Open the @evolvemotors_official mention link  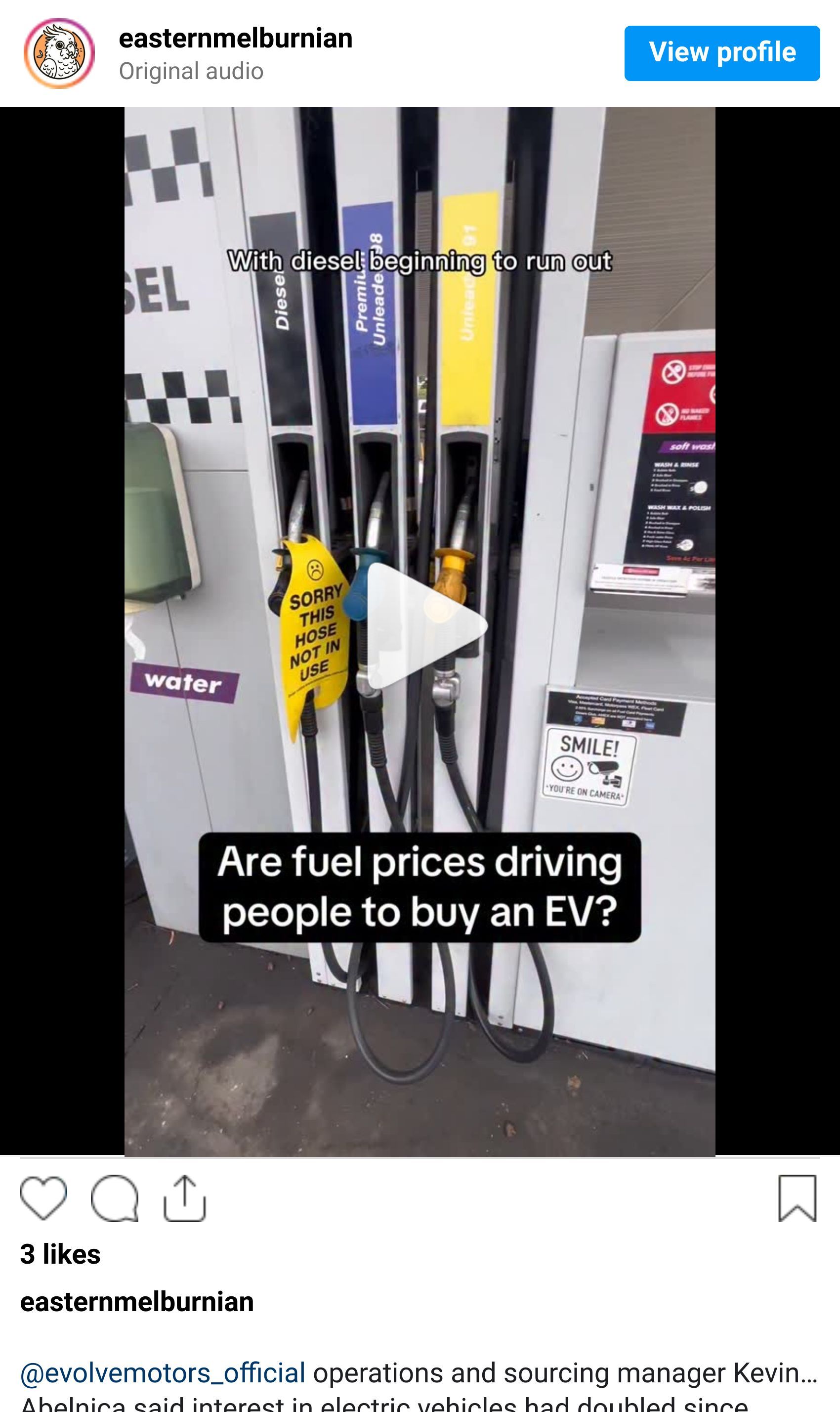coord(163,1372)
